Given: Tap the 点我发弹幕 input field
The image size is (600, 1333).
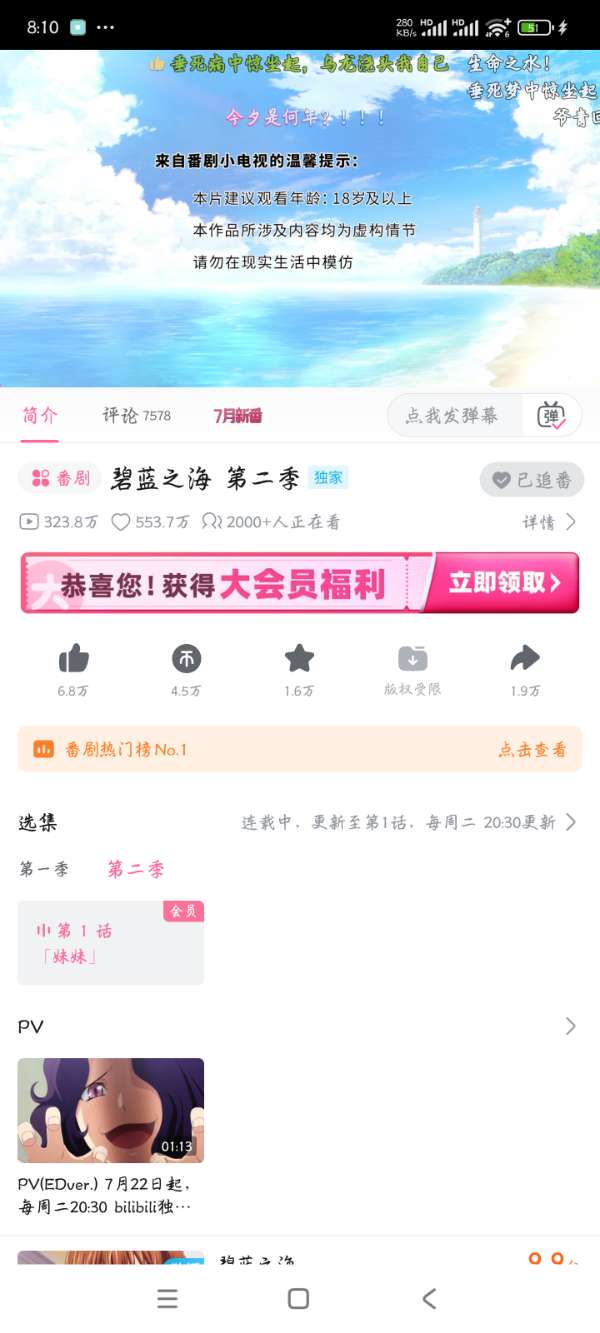Looking at the screenshot, I should tap(452, 416).
